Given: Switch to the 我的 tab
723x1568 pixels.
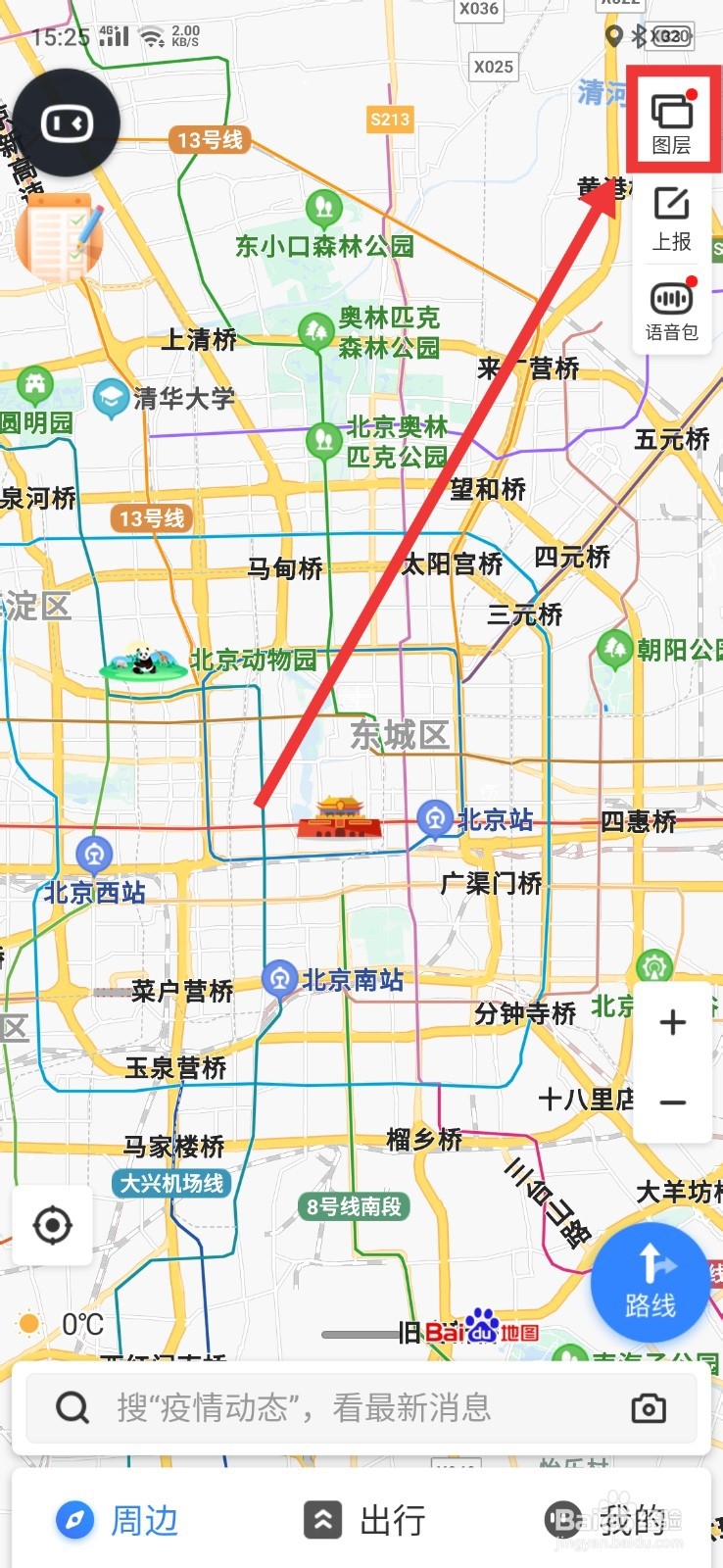Looking at the screenshot, I should pos(607,1520).
